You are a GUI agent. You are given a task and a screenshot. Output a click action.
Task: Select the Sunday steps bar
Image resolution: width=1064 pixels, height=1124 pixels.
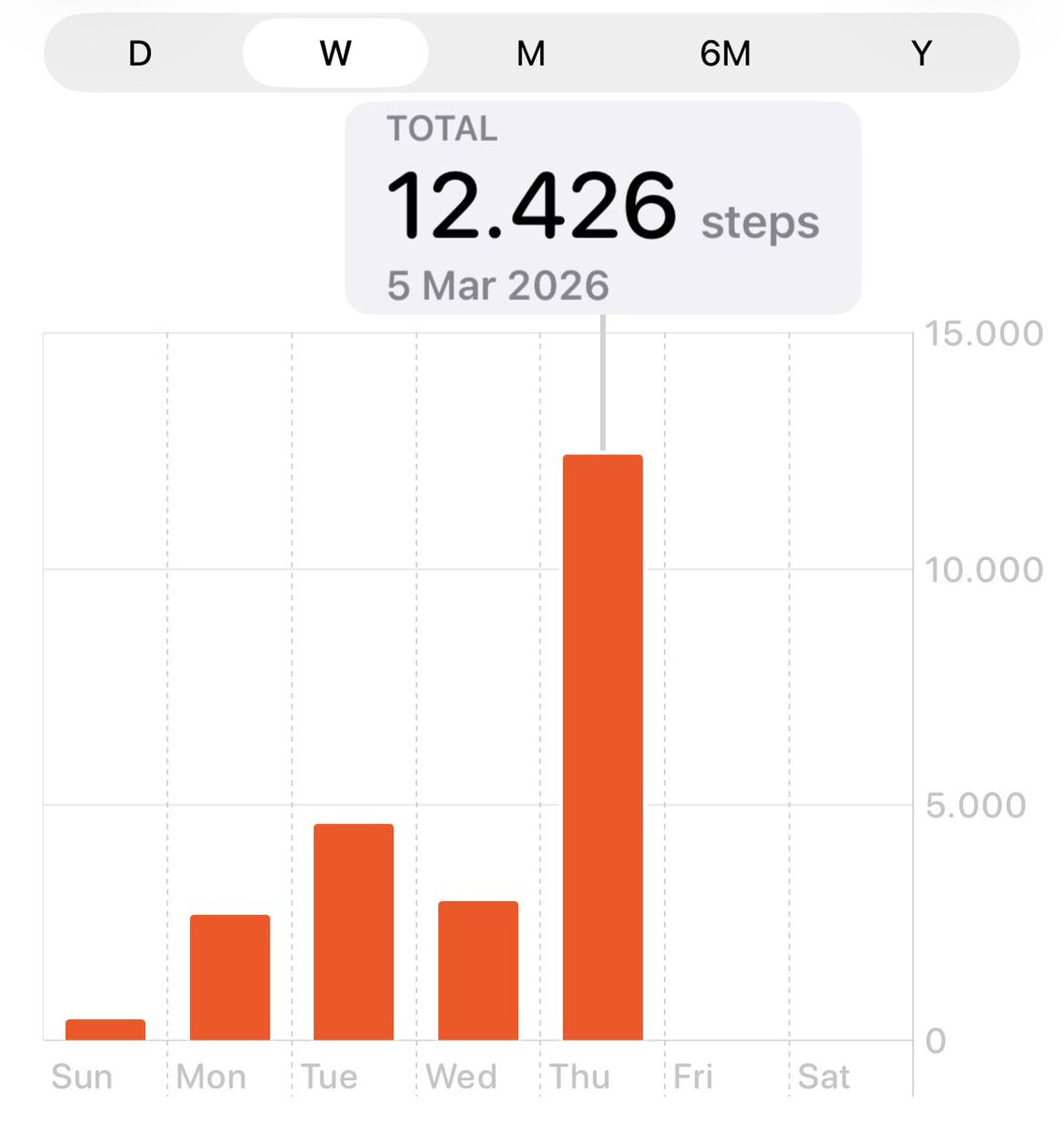coord(105,1028)
